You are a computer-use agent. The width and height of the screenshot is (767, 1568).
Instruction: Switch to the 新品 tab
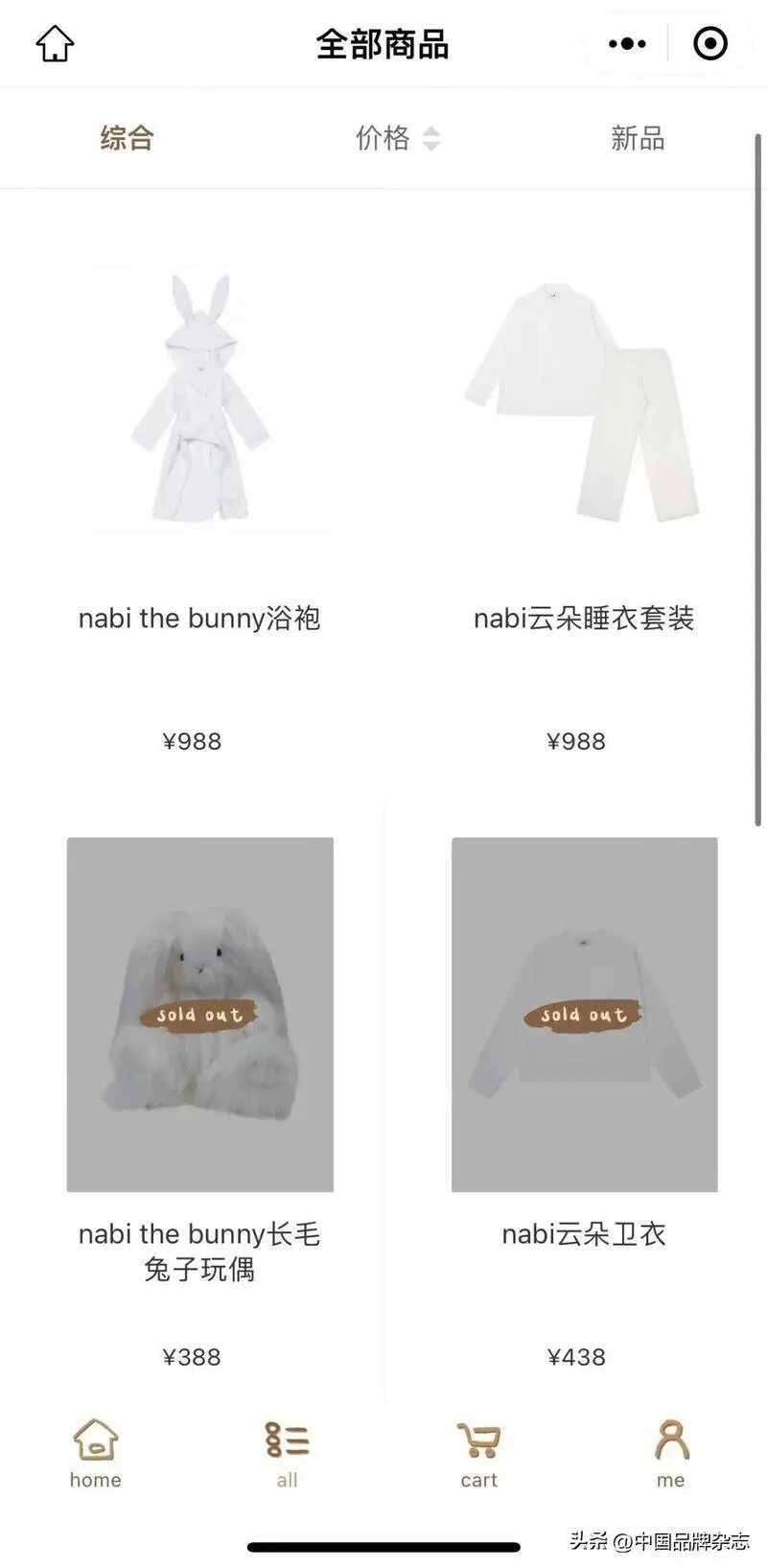pos(638,138)
